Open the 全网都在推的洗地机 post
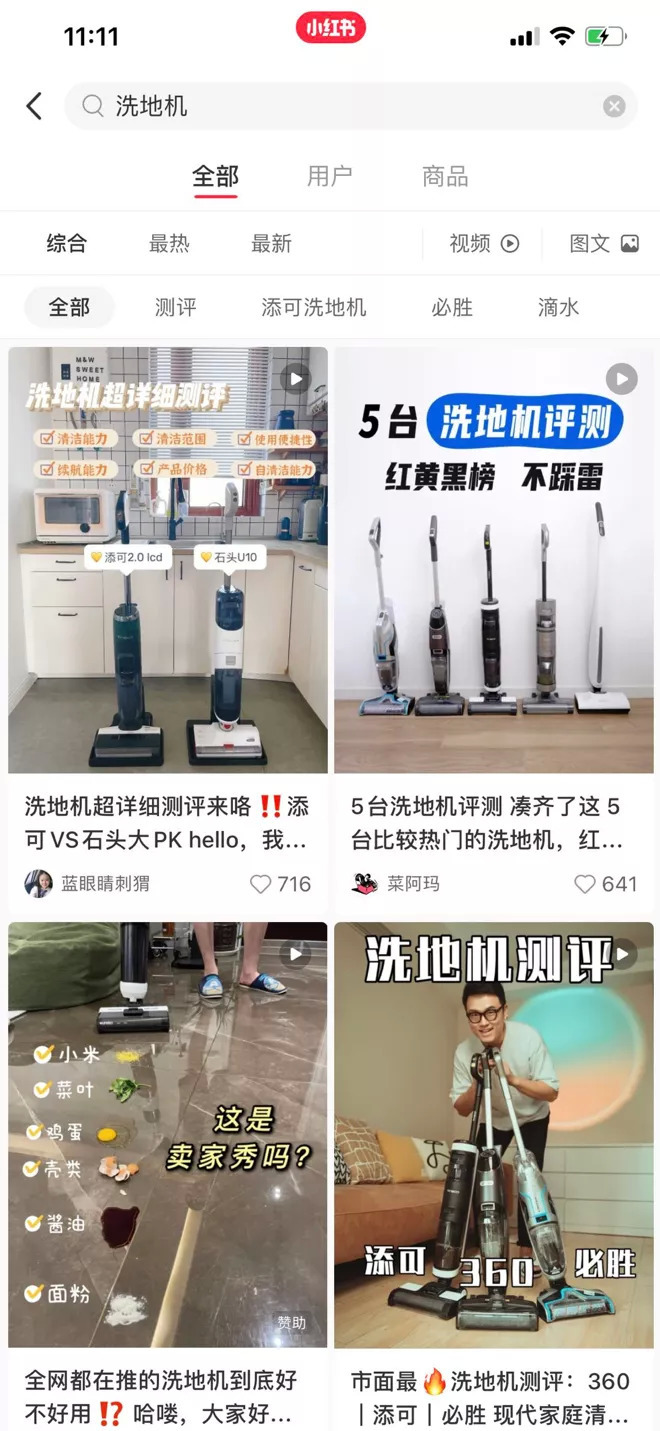660x1431 pixels. pos(168,1135)
